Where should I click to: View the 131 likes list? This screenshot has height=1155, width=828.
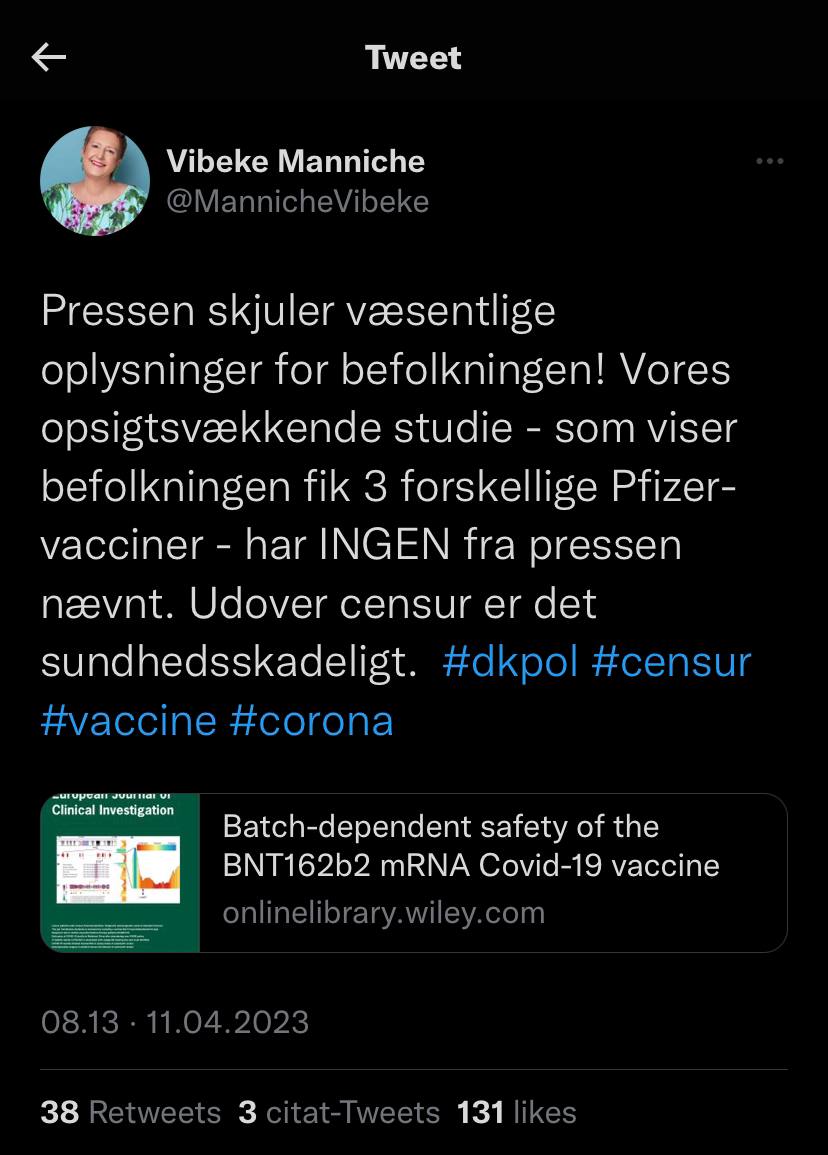point(516,1112)
